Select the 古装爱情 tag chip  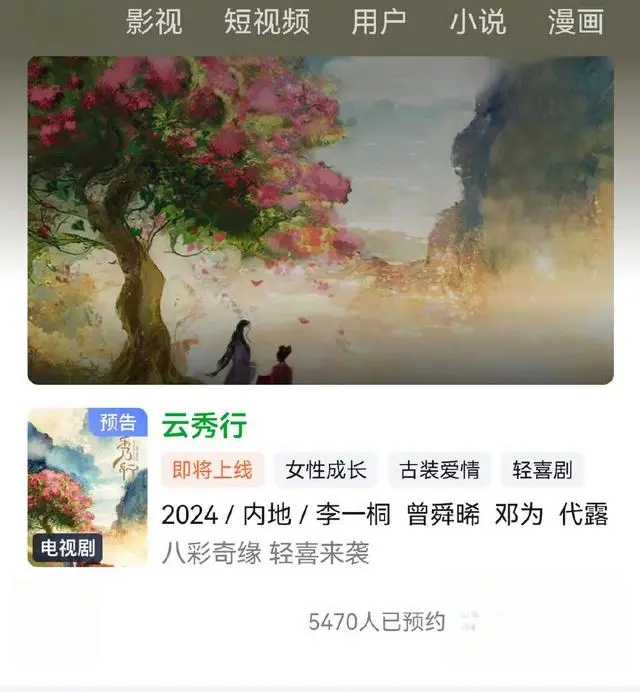(439, 470)
